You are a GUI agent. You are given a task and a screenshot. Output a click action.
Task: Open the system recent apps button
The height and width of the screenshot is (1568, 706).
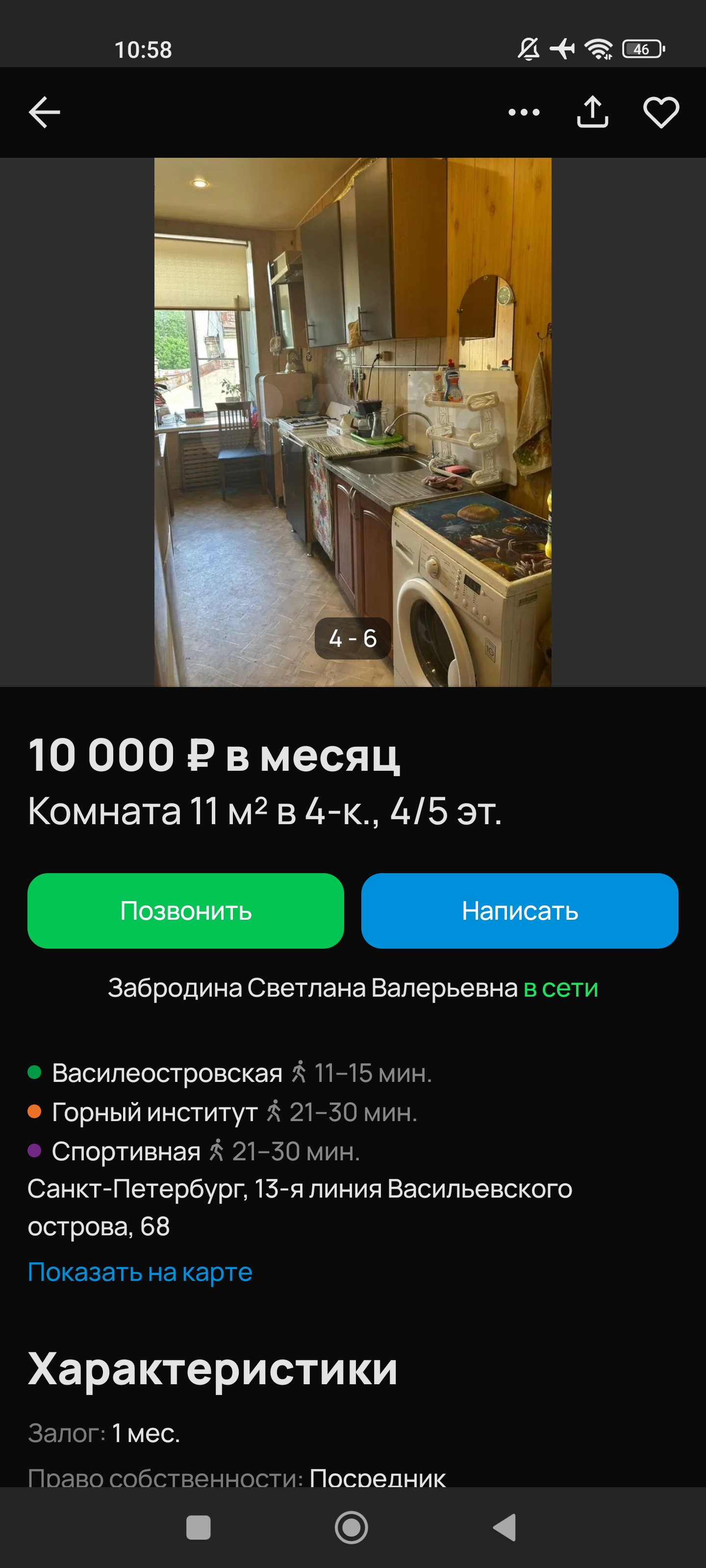tap(198, 1527)
